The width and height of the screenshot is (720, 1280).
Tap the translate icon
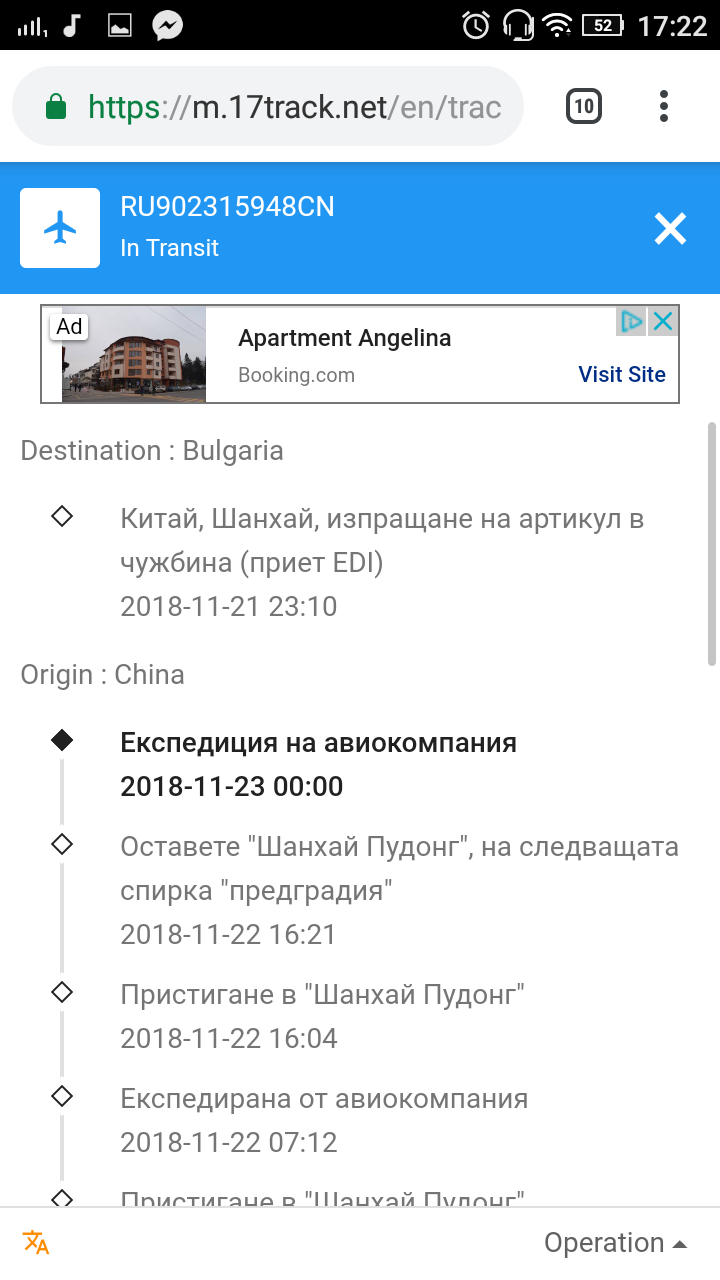[36, 1243]
